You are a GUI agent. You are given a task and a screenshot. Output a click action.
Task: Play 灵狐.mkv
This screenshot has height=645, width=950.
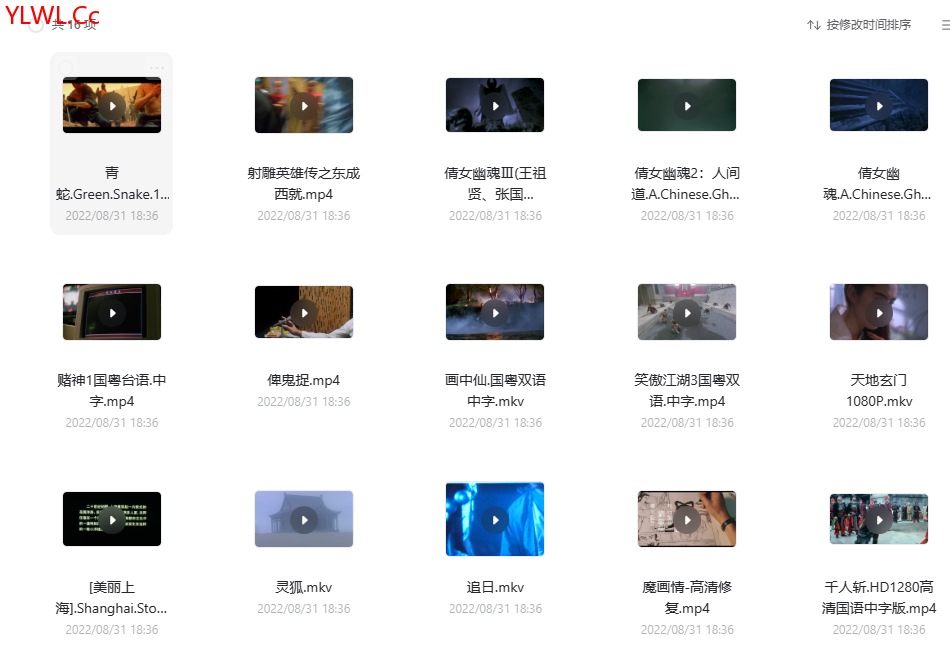coord(304,519)
